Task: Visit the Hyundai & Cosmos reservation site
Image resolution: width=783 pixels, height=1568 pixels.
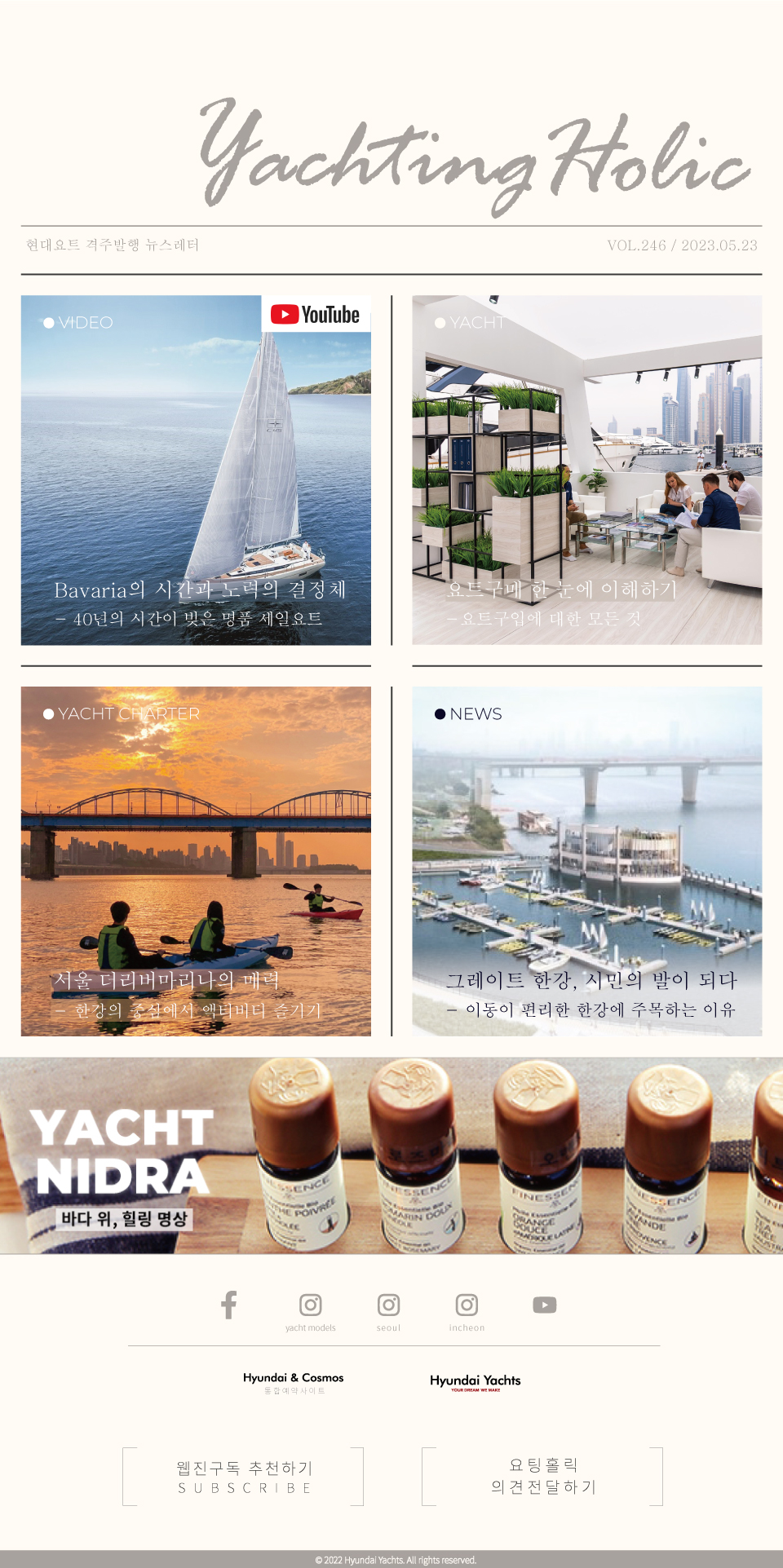Action: 294,1382
